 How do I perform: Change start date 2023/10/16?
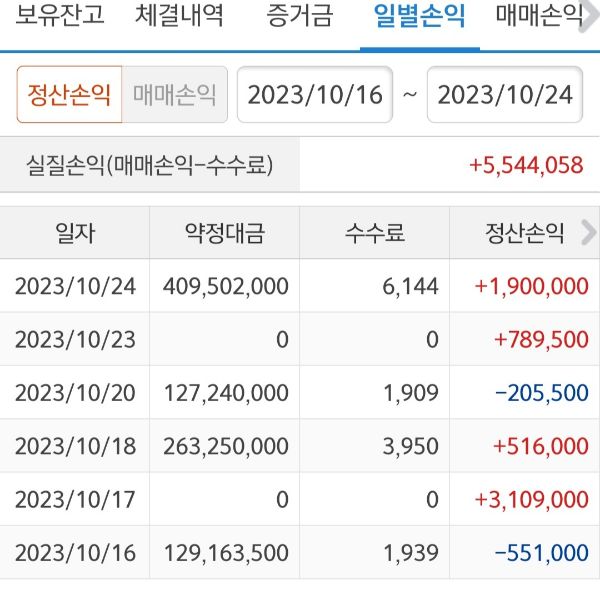pyautogui.click(x=315, y=95)
